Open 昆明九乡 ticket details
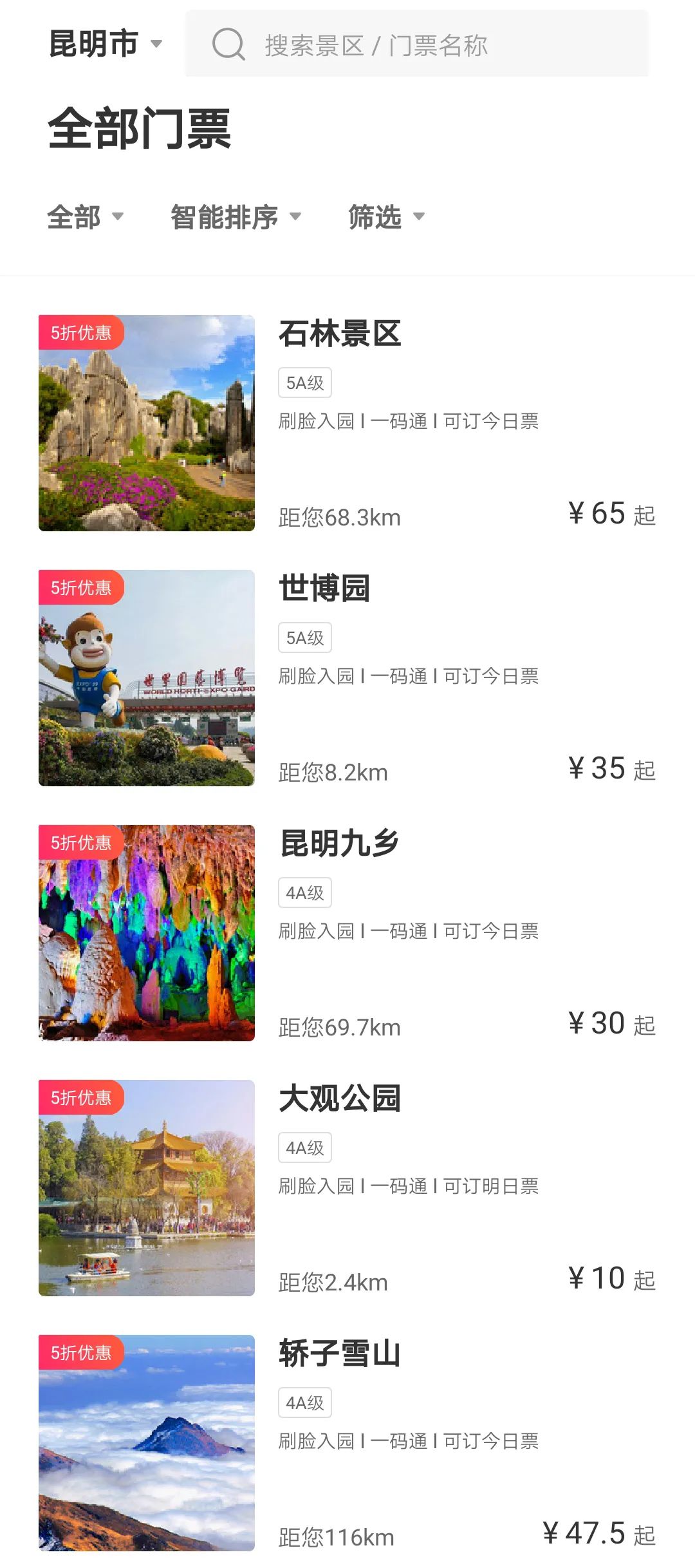Screen dimensions: 695x1568 (335, 845)
